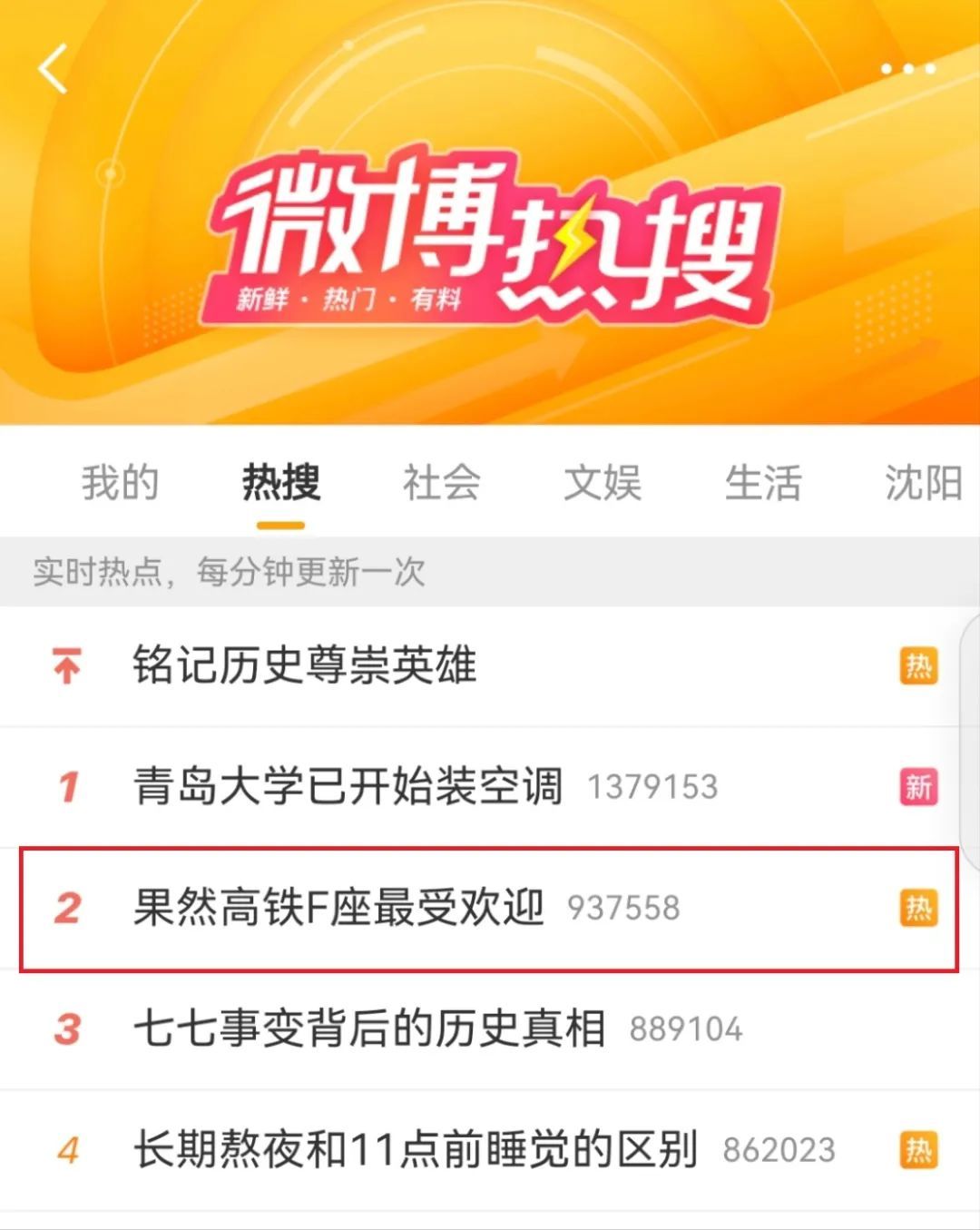
Task: Open pinned topic 铭记历史尊崇英雄
Action: [x=305, y=665]
